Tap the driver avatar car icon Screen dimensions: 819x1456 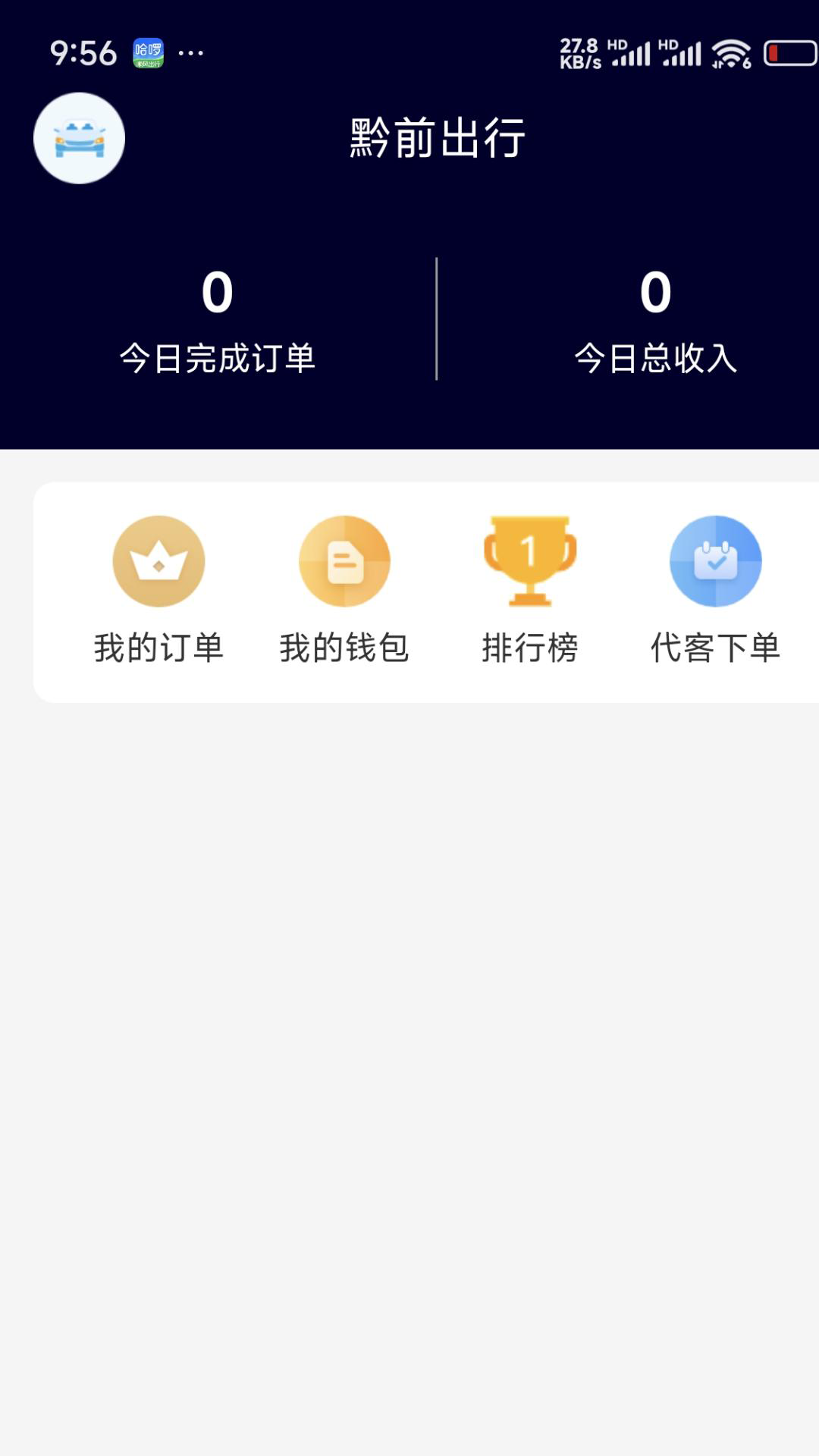tap(80, 138)
